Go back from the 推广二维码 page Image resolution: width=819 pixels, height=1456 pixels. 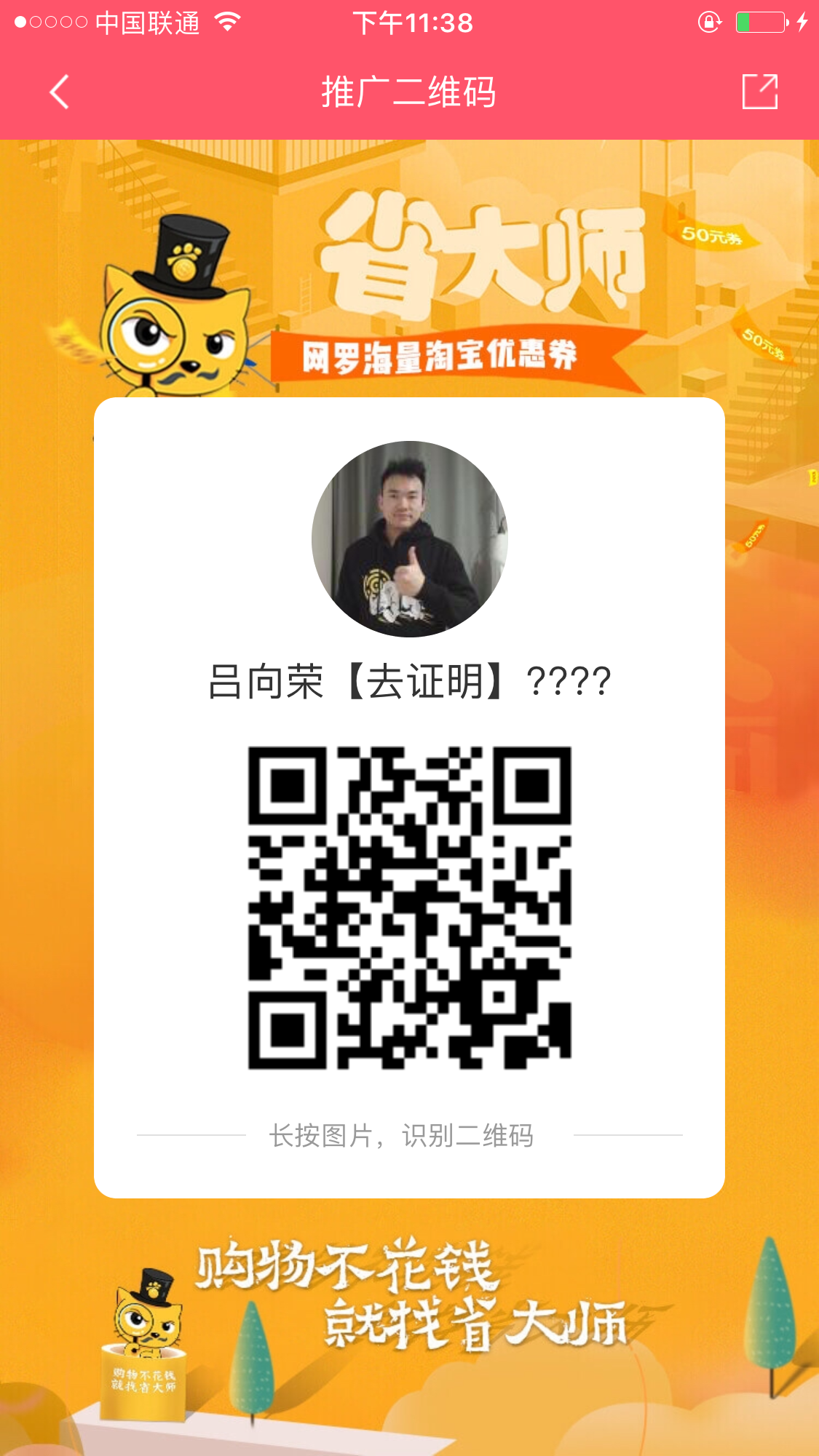click(x=60, y=92)
